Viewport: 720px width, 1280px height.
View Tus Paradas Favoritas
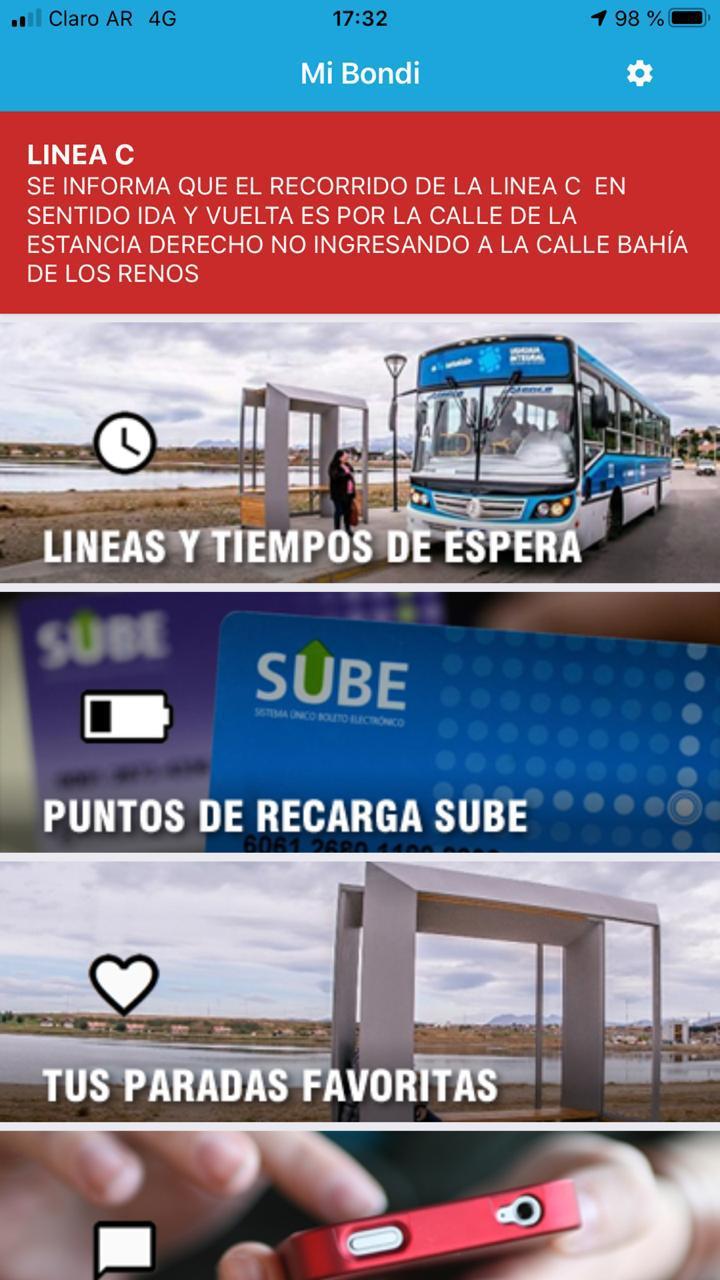tap(360, 992)
